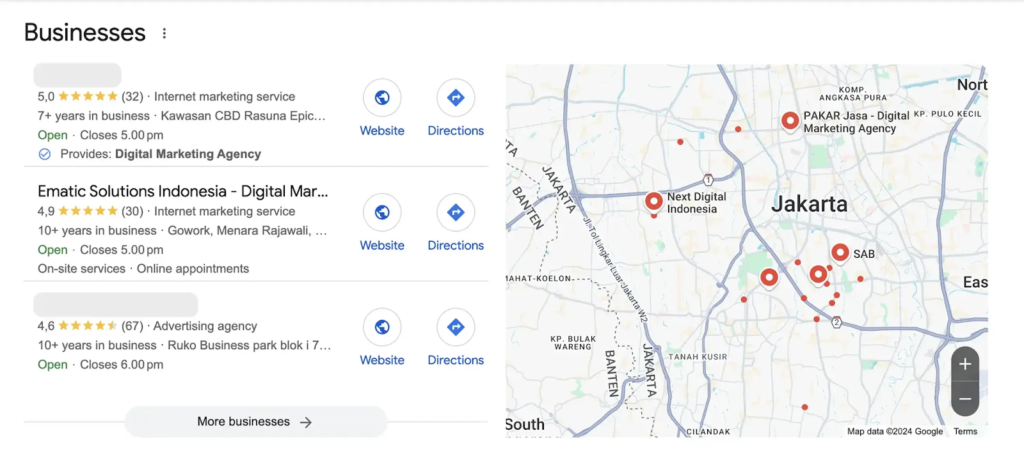
Task: Open Ematic Solutions Indonesia listing
Action: (183, 191)
